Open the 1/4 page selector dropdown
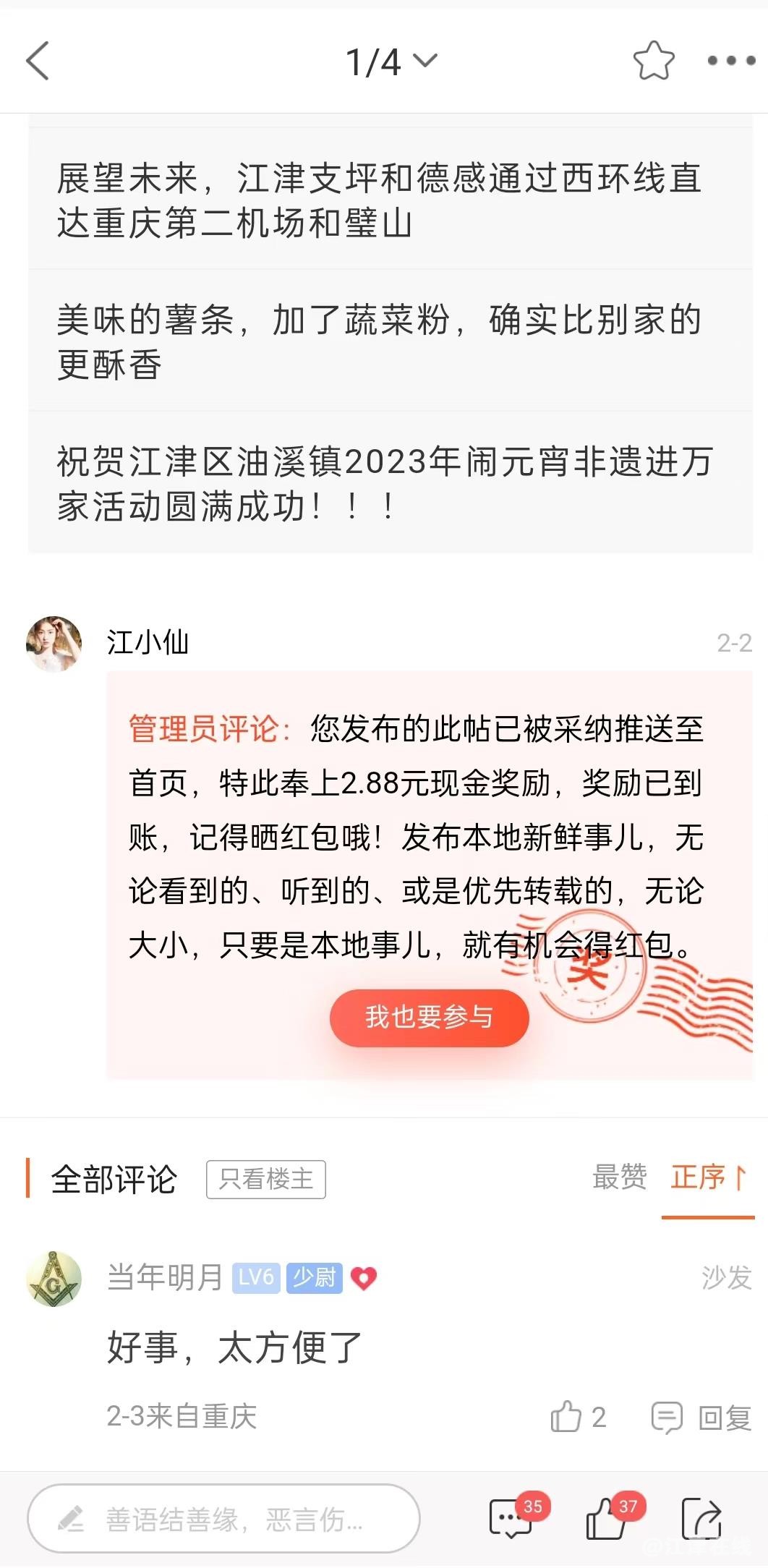768x1568 pixels. pos(391,61)
